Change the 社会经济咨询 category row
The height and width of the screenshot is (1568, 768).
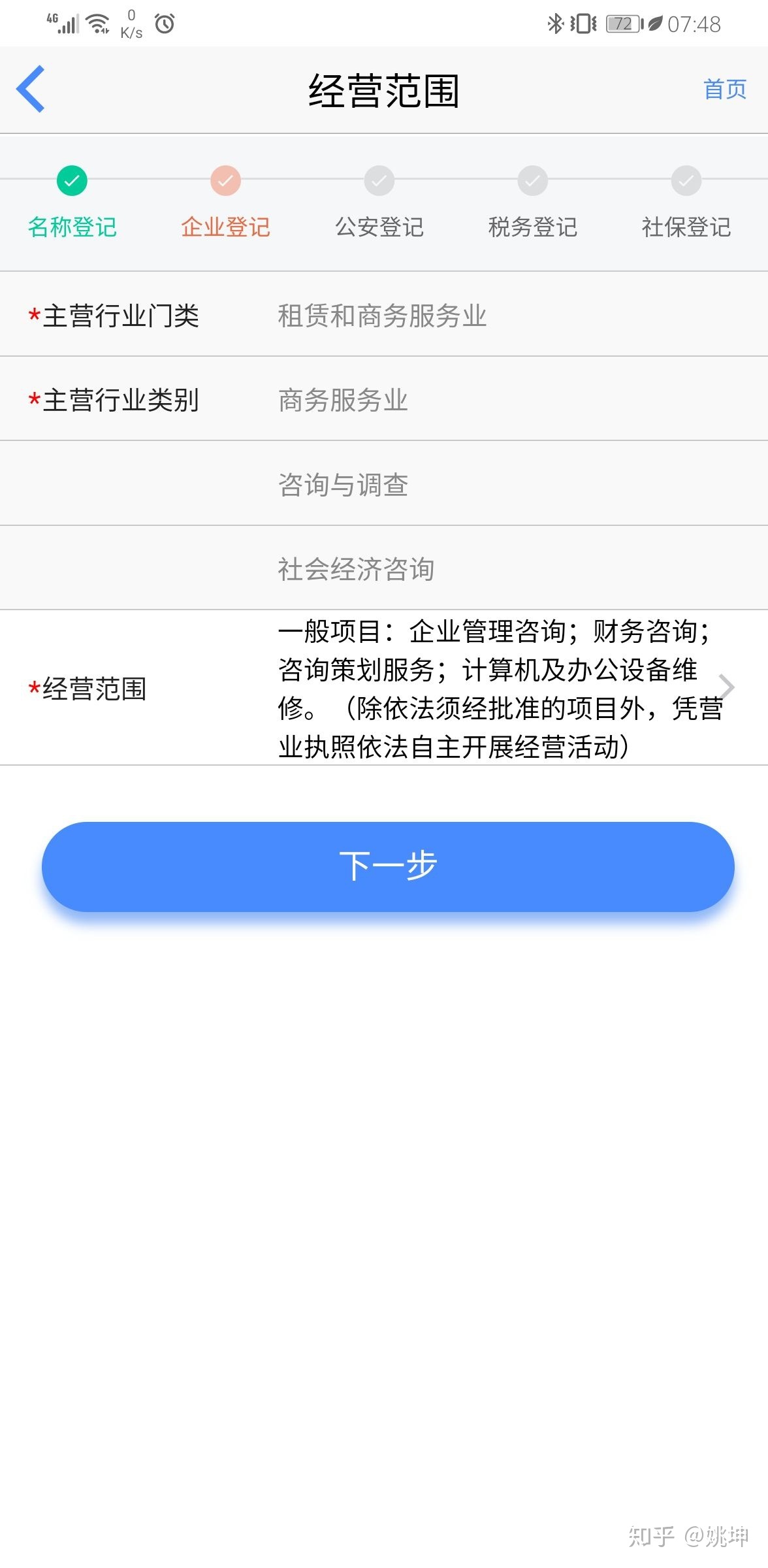coord(384,567)
